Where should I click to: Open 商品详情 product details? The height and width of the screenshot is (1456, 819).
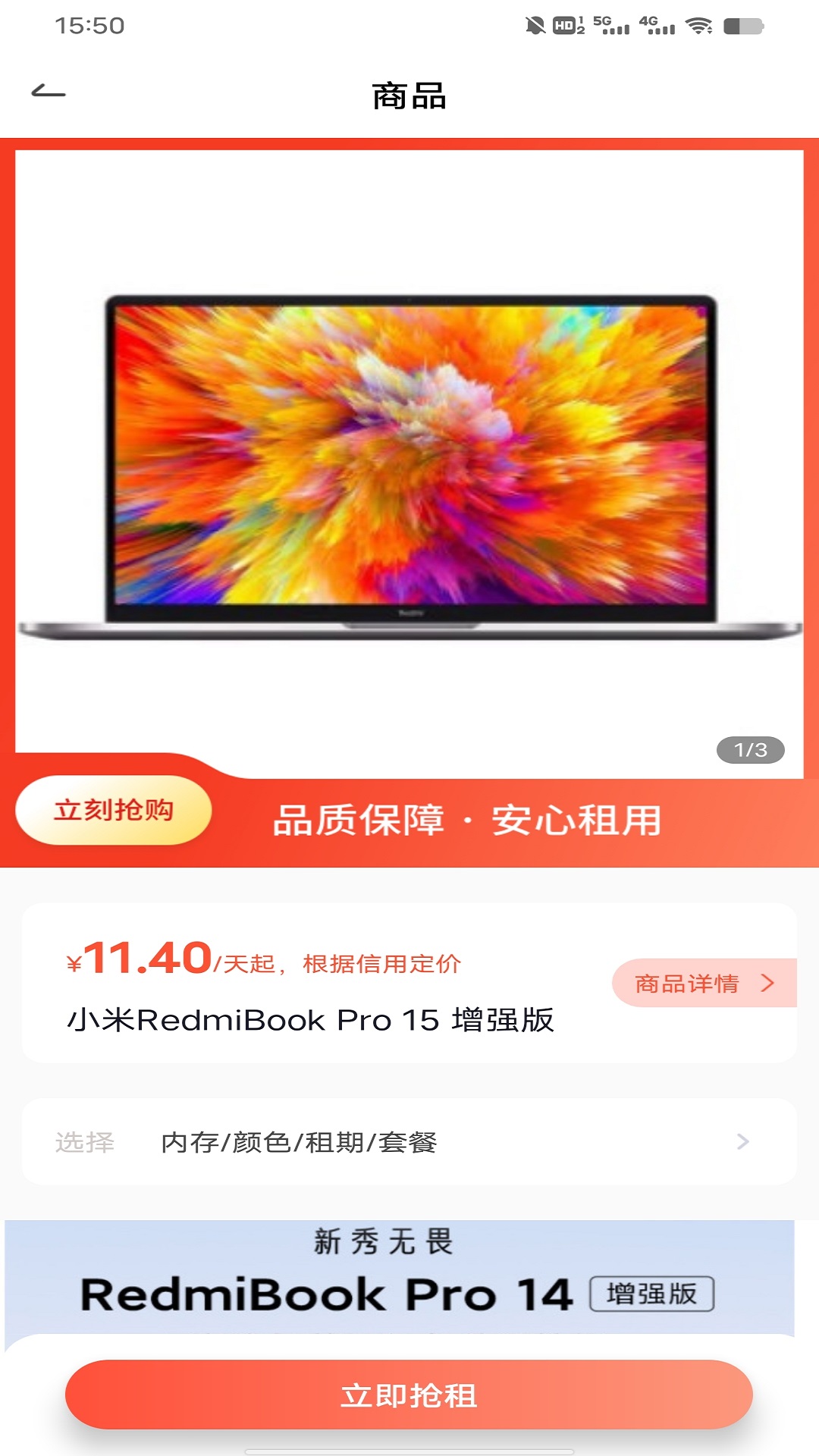click(x=704, y=984)
